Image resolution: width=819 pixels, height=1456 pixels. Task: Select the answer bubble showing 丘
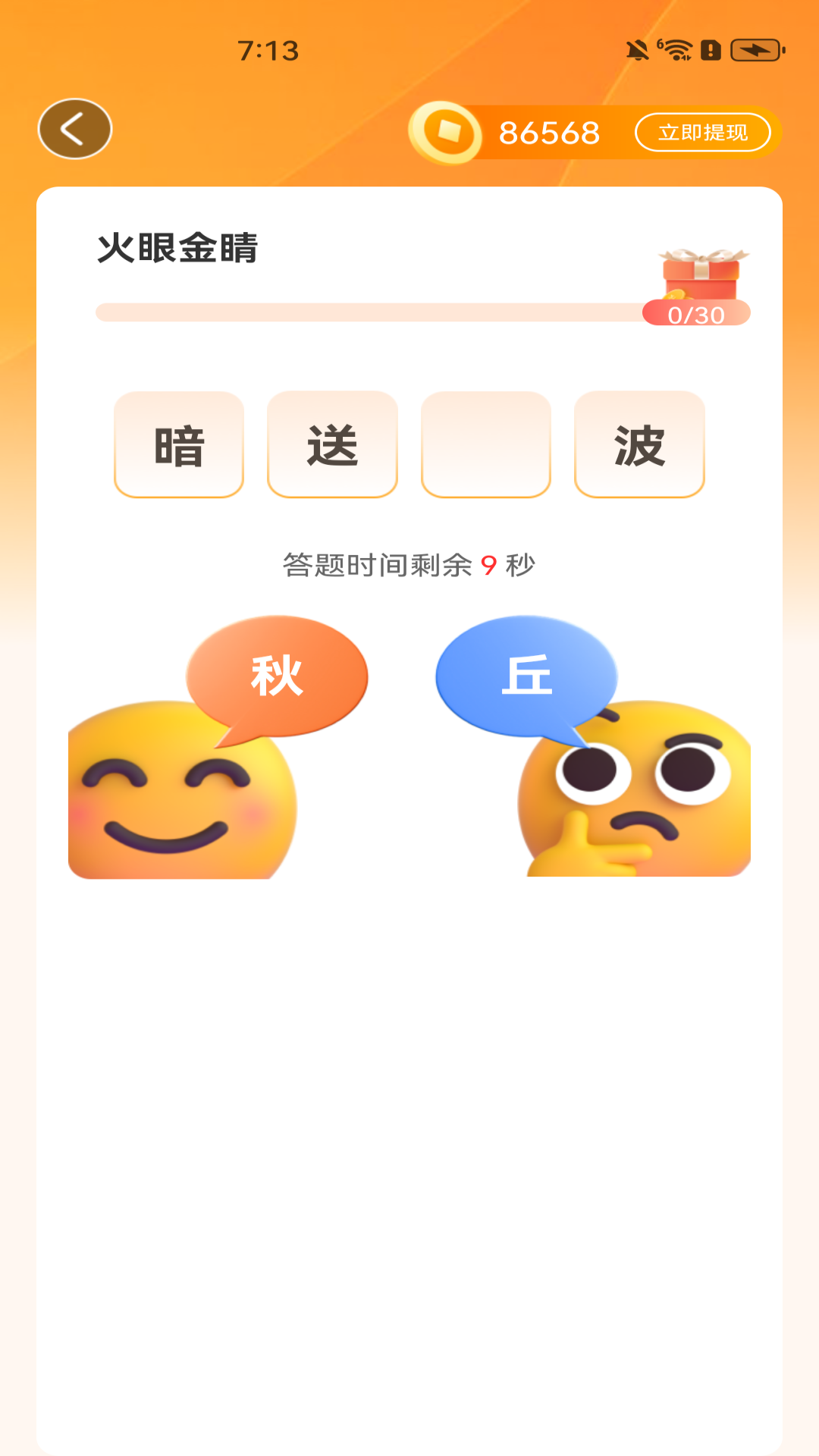pos(526,670)
